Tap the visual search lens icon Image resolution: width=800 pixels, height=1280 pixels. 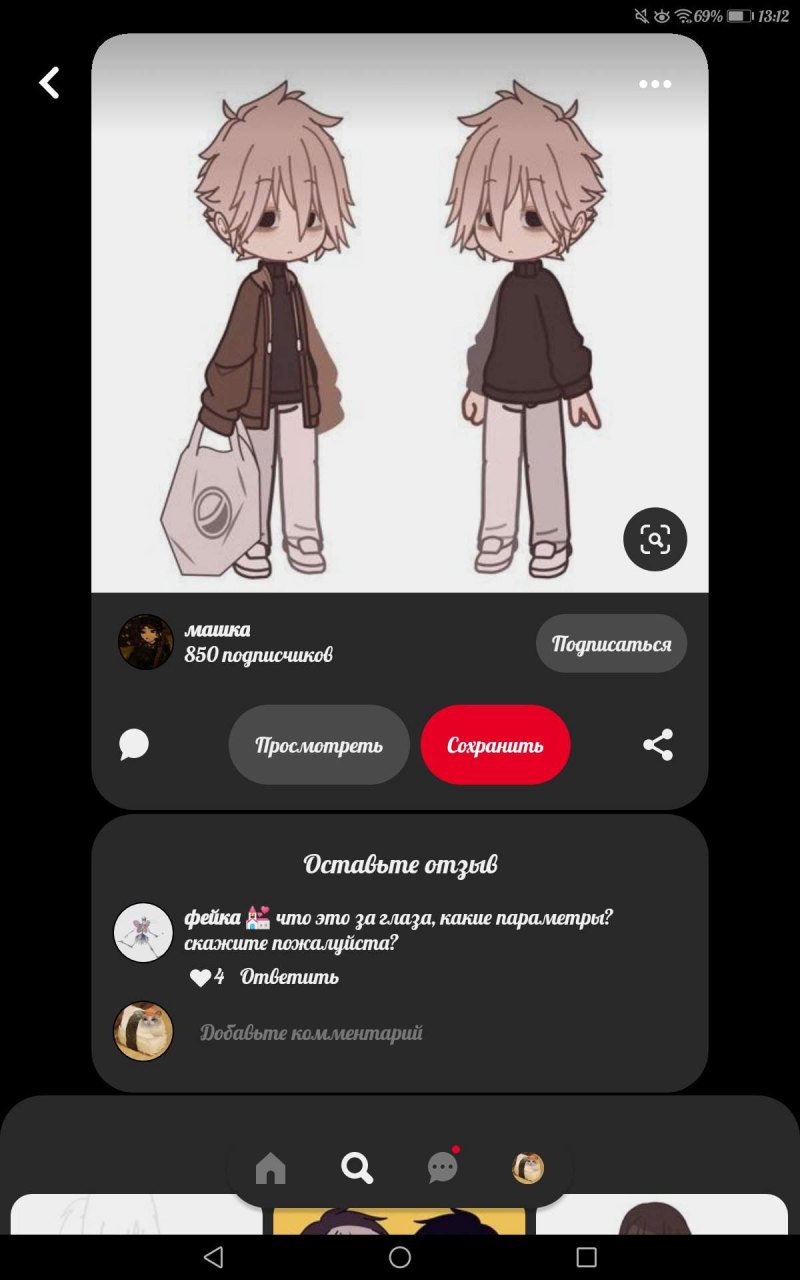[x=655, y=540]
